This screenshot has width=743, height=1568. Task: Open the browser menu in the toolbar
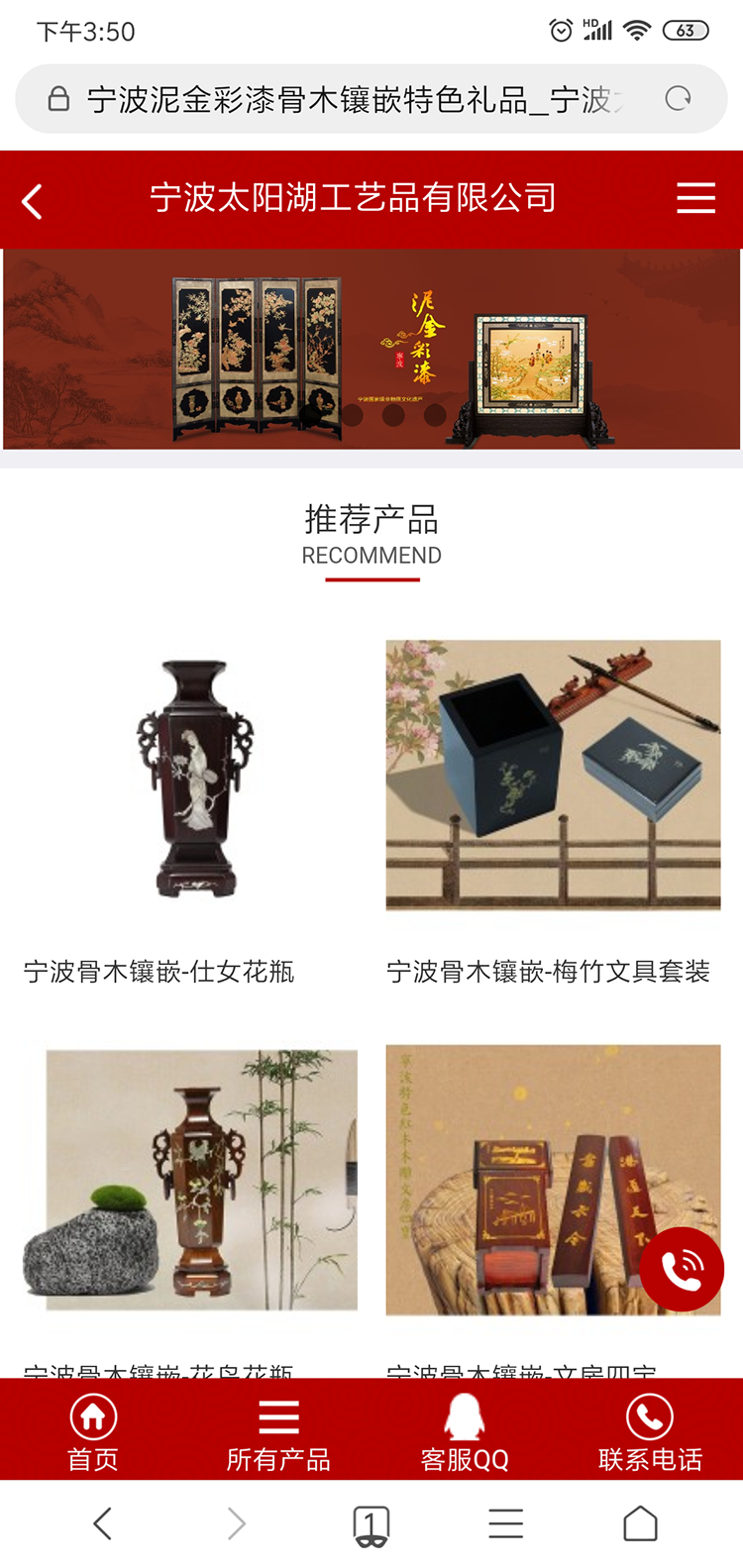[x=505, y=1524]
